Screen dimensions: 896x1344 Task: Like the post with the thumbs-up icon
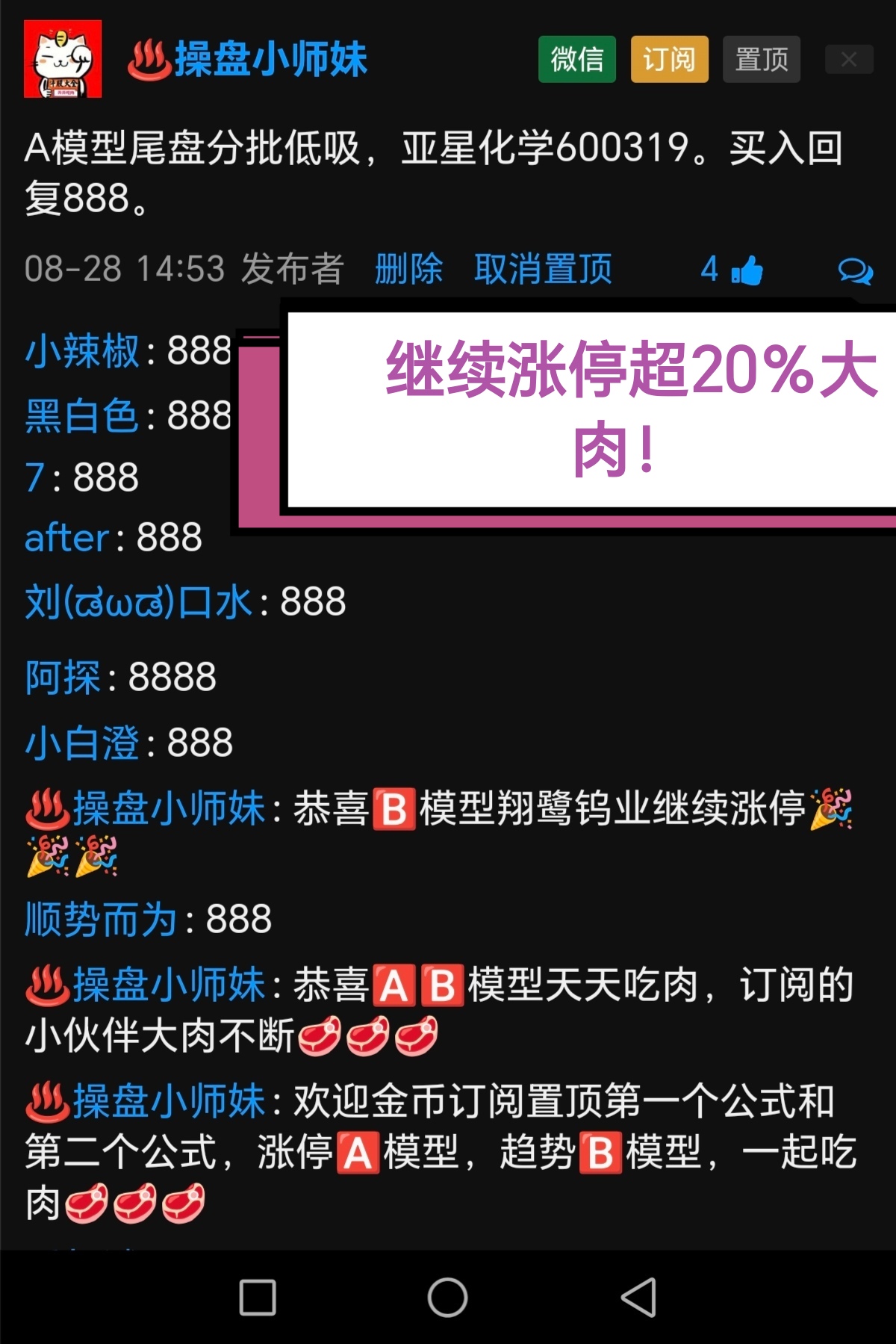pos(747,270)
